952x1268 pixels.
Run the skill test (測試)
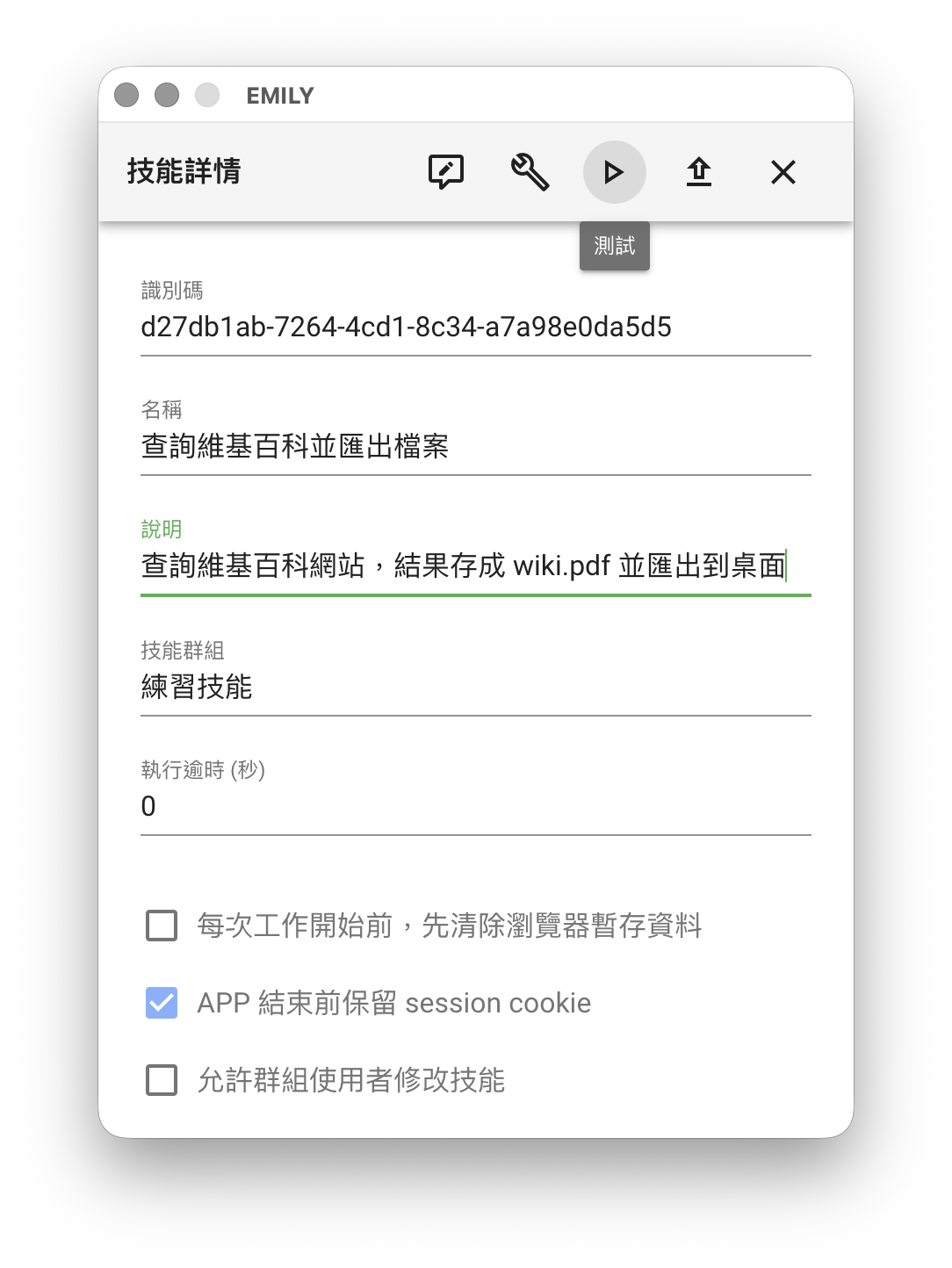[614, 172]
